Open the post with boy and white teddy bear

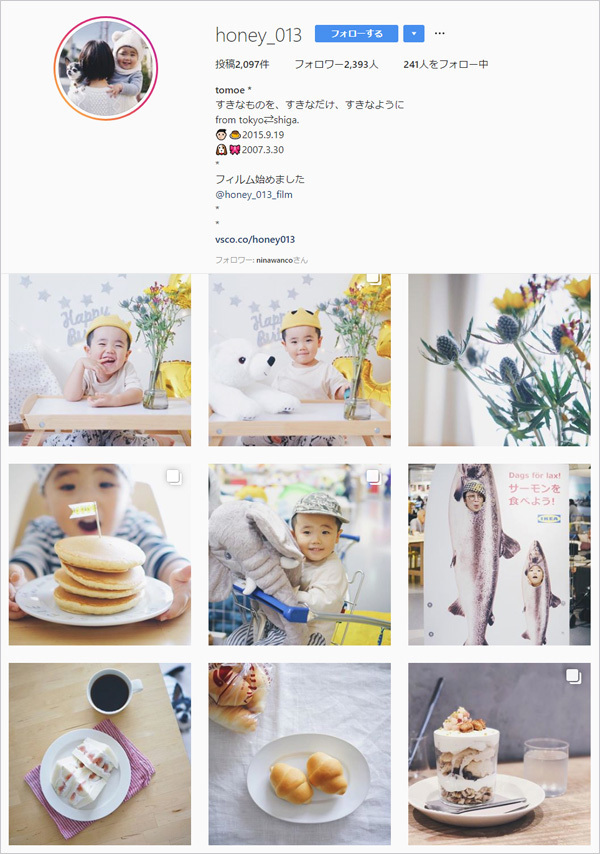[299, 359]
